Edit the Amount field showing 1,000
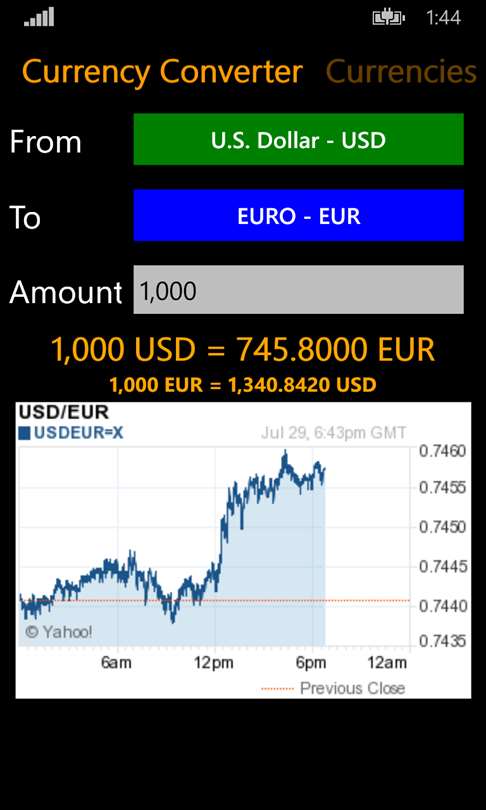The image size is (486, 810). [299, 290]
